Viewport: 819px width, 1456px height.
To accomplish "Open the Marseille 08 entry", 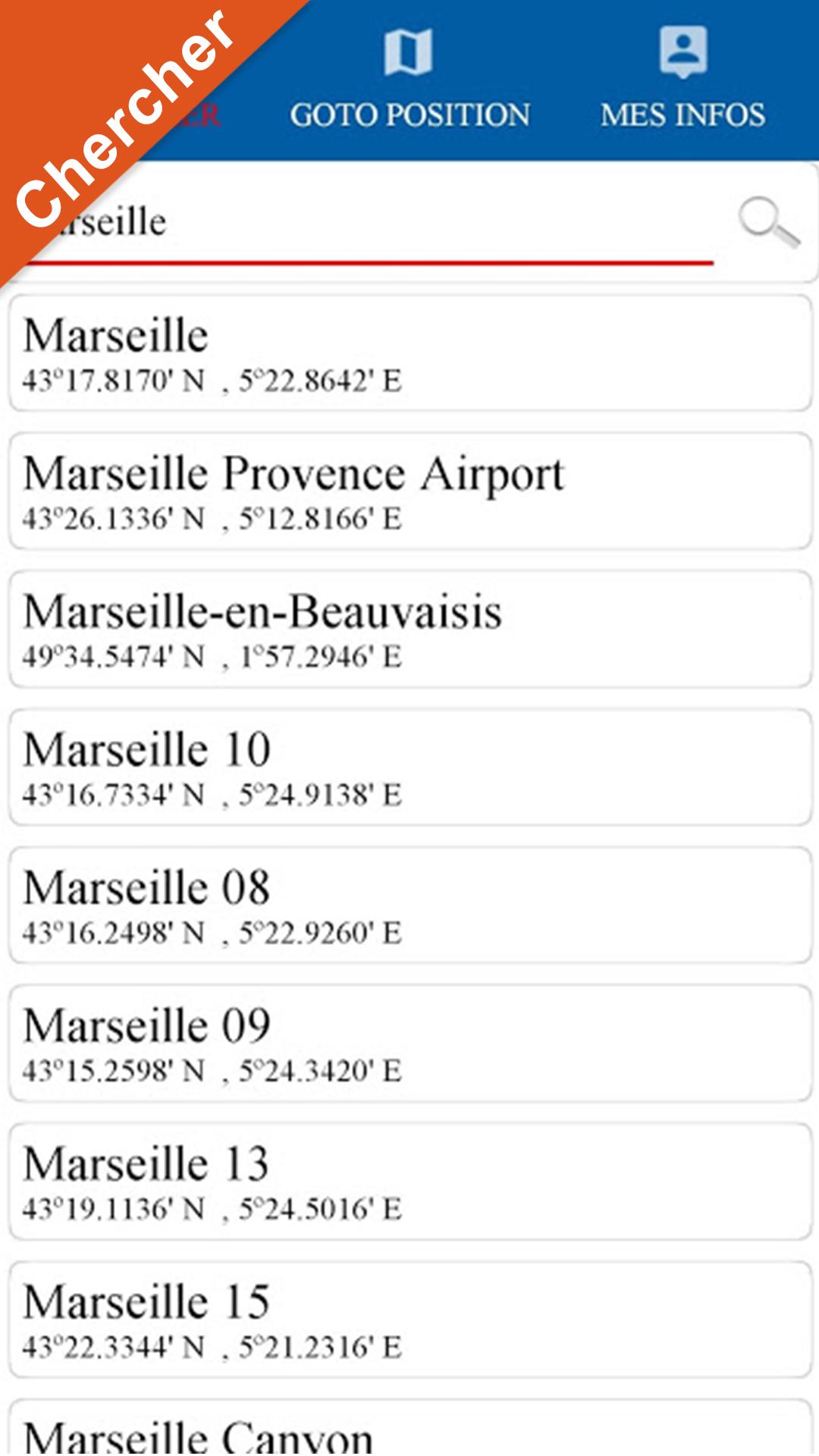I will point(409,905).
